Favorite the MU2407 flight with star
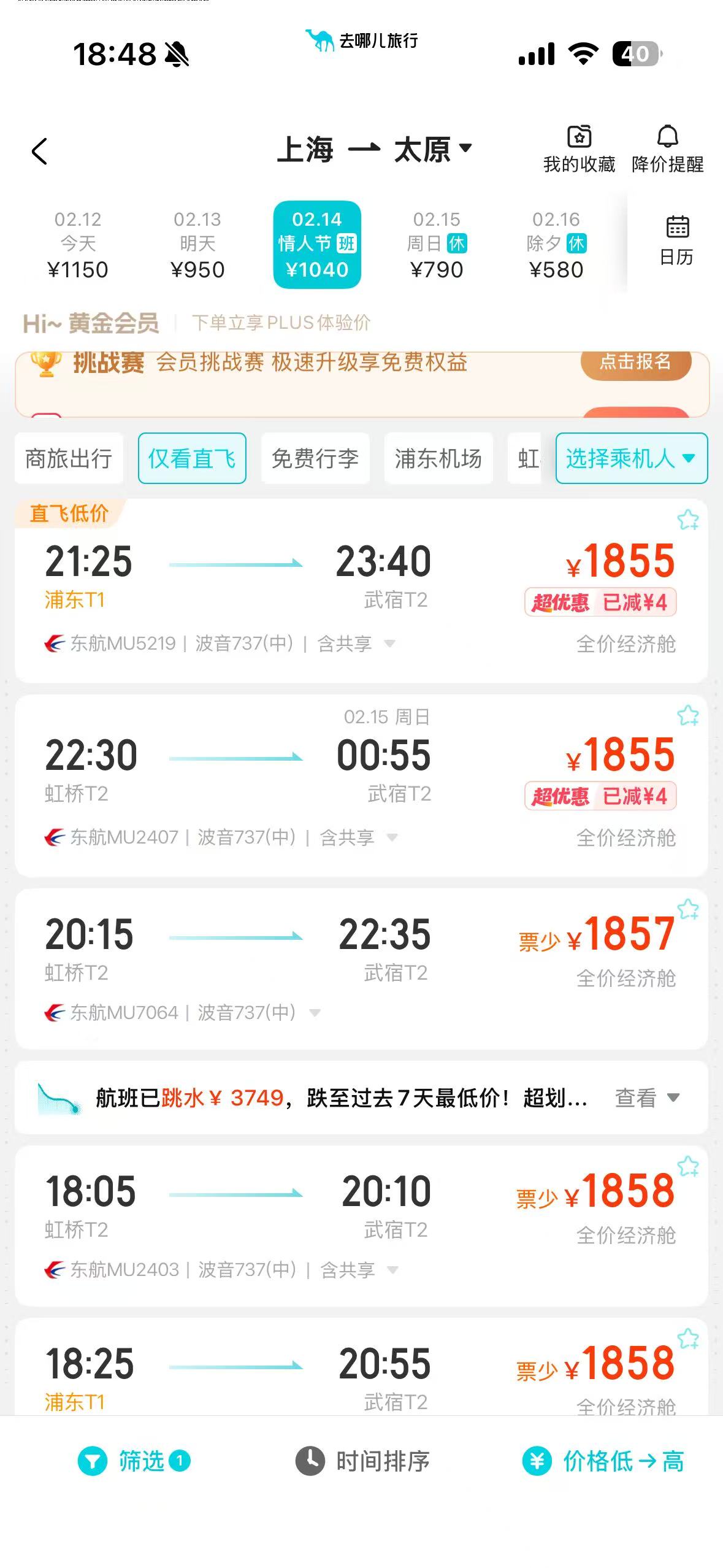Image resolution: width=723 pixels, height=1568 pixels. click(x=688, y=716)
